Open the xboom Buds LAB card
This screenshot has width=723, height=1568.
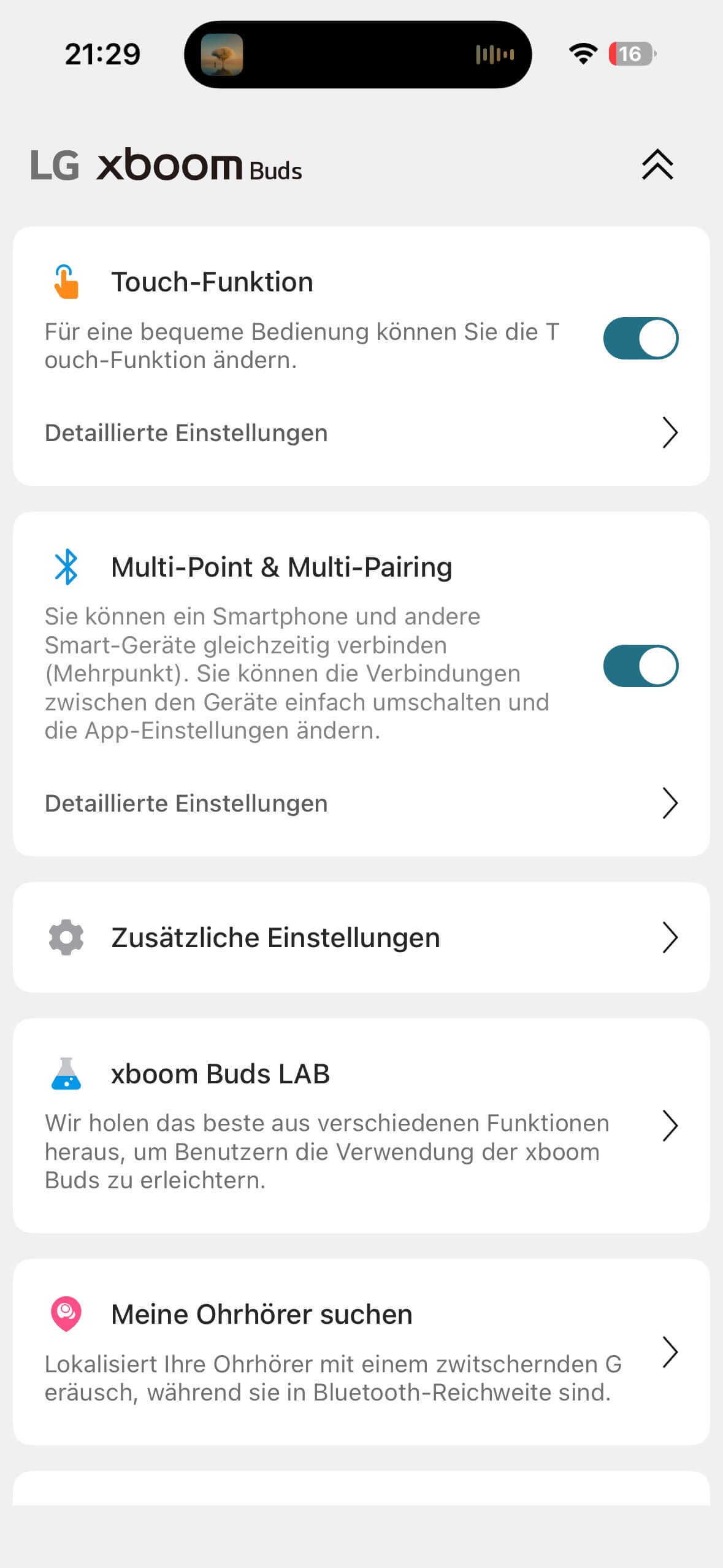(361, 1125)
